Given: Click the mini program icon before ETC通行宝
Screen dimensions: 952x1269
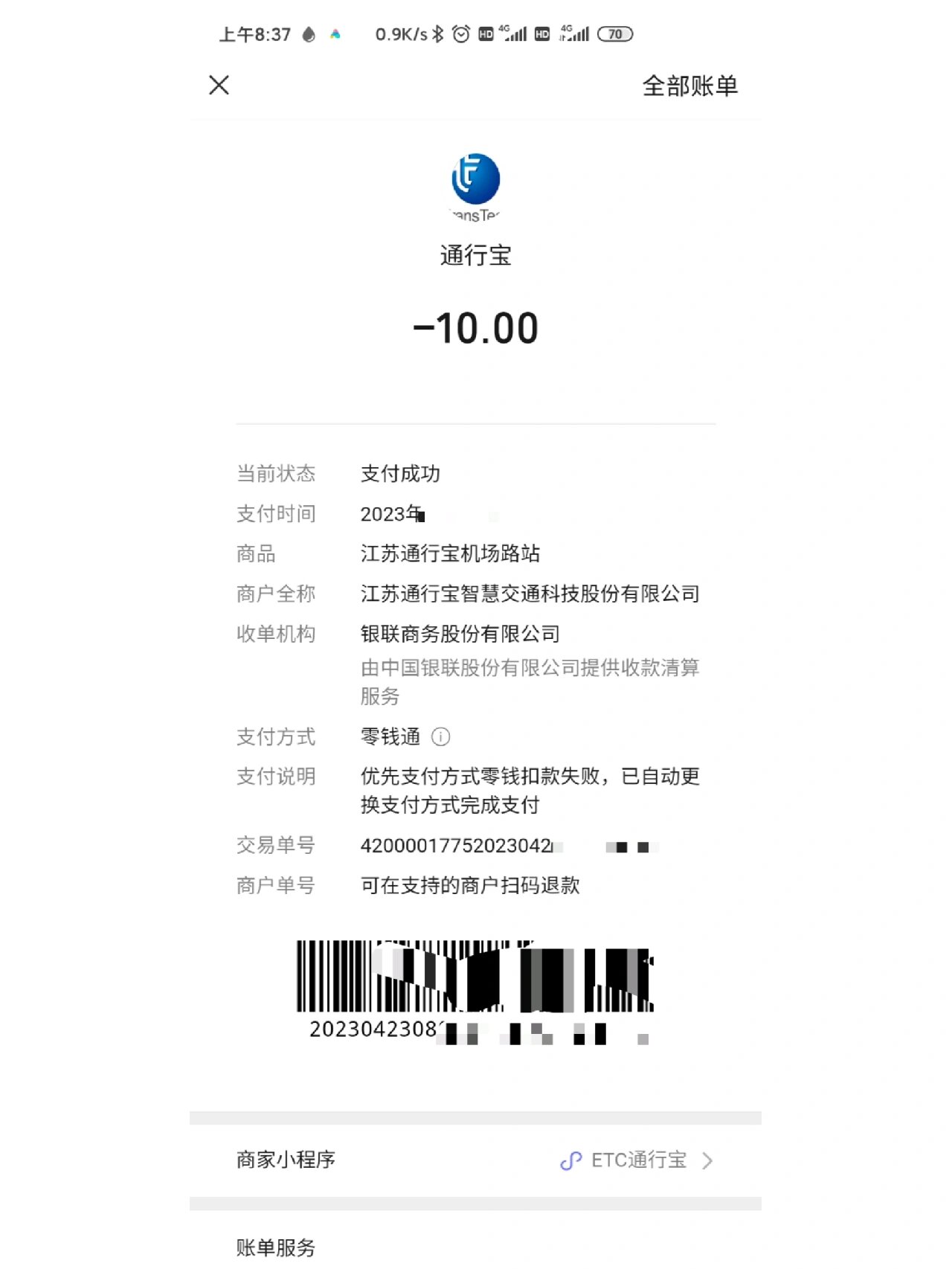Looking at the screenshot, I should [x=571, y=1160].
